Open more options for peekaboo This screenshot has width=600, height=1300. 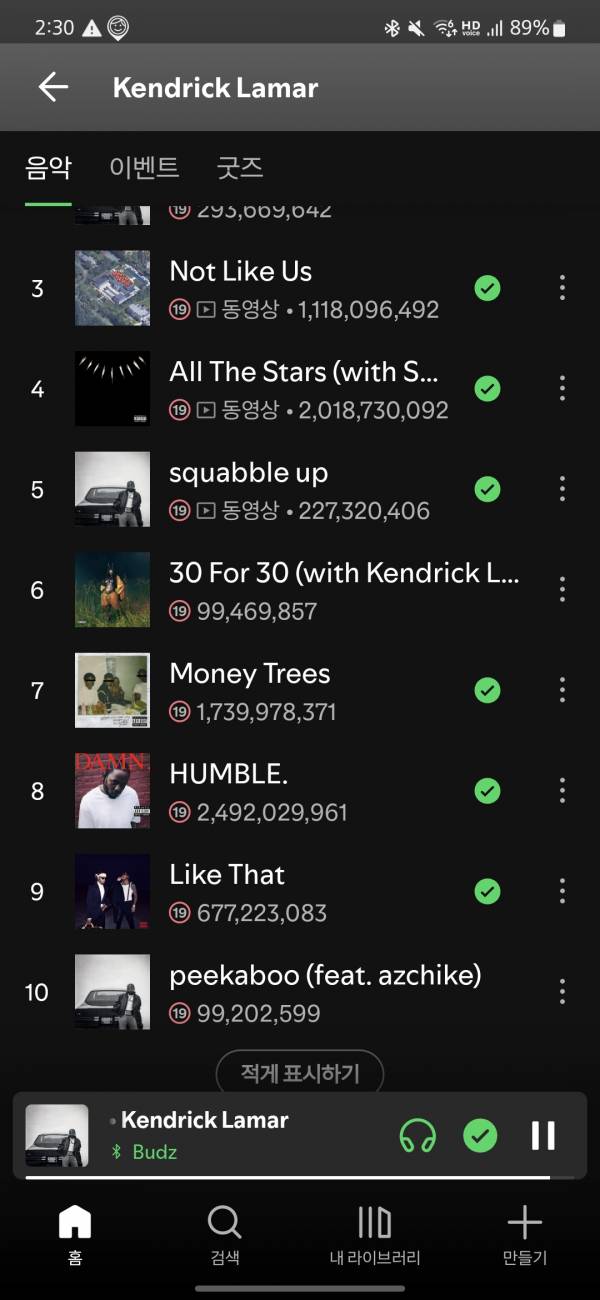tap(562, 992)
